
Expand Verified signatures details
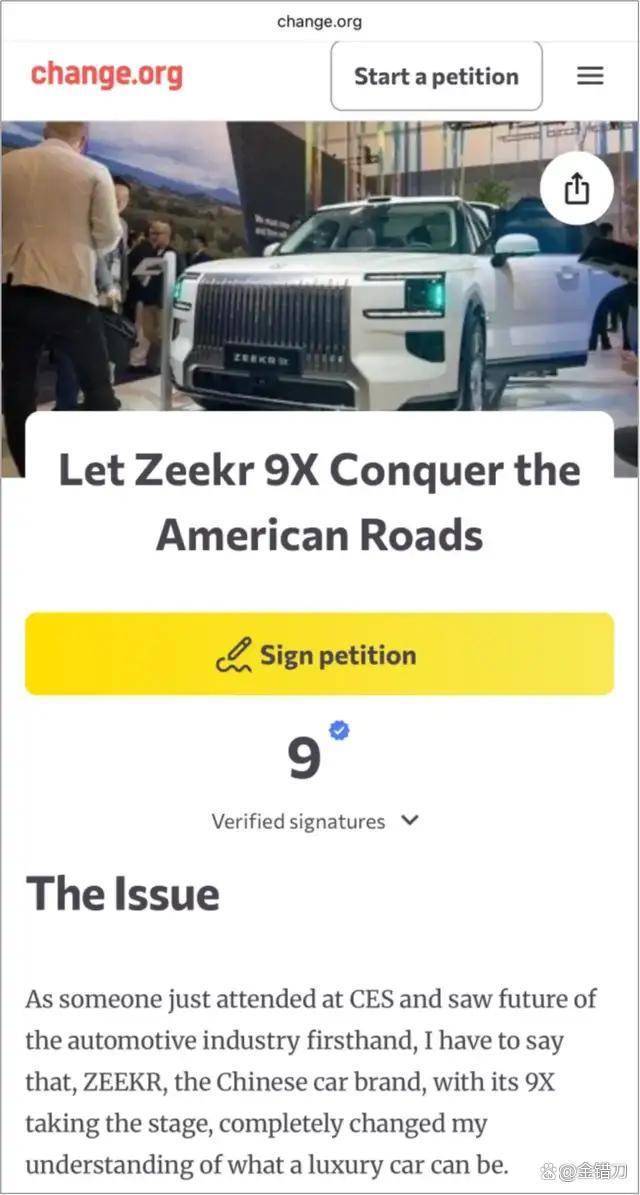pos(409,820)
